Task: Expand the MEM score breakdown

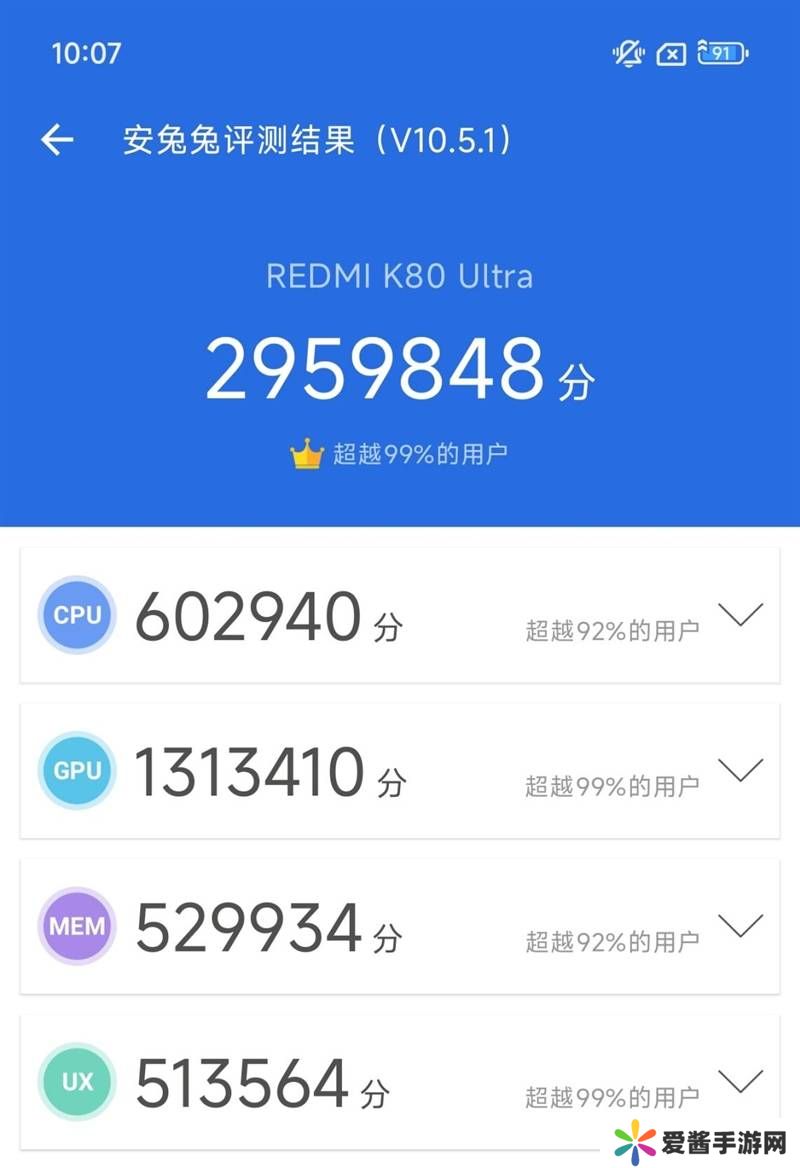Action: tap(740, 926)
